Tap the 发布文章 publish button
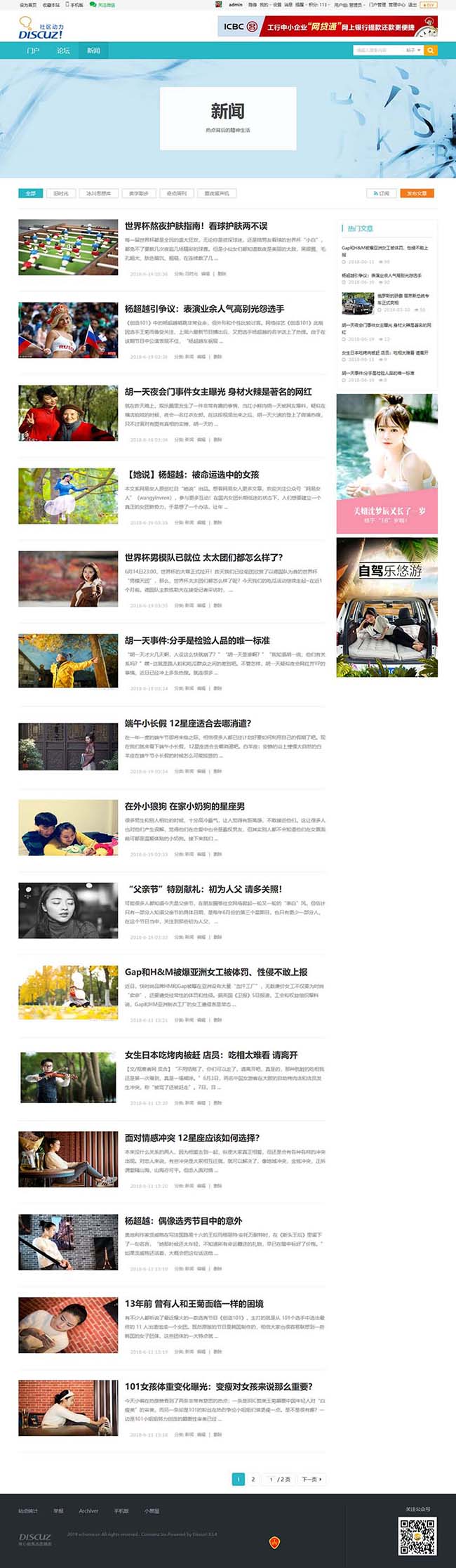Viewport: 456px width, 1568px height. [x=417, y=193]
